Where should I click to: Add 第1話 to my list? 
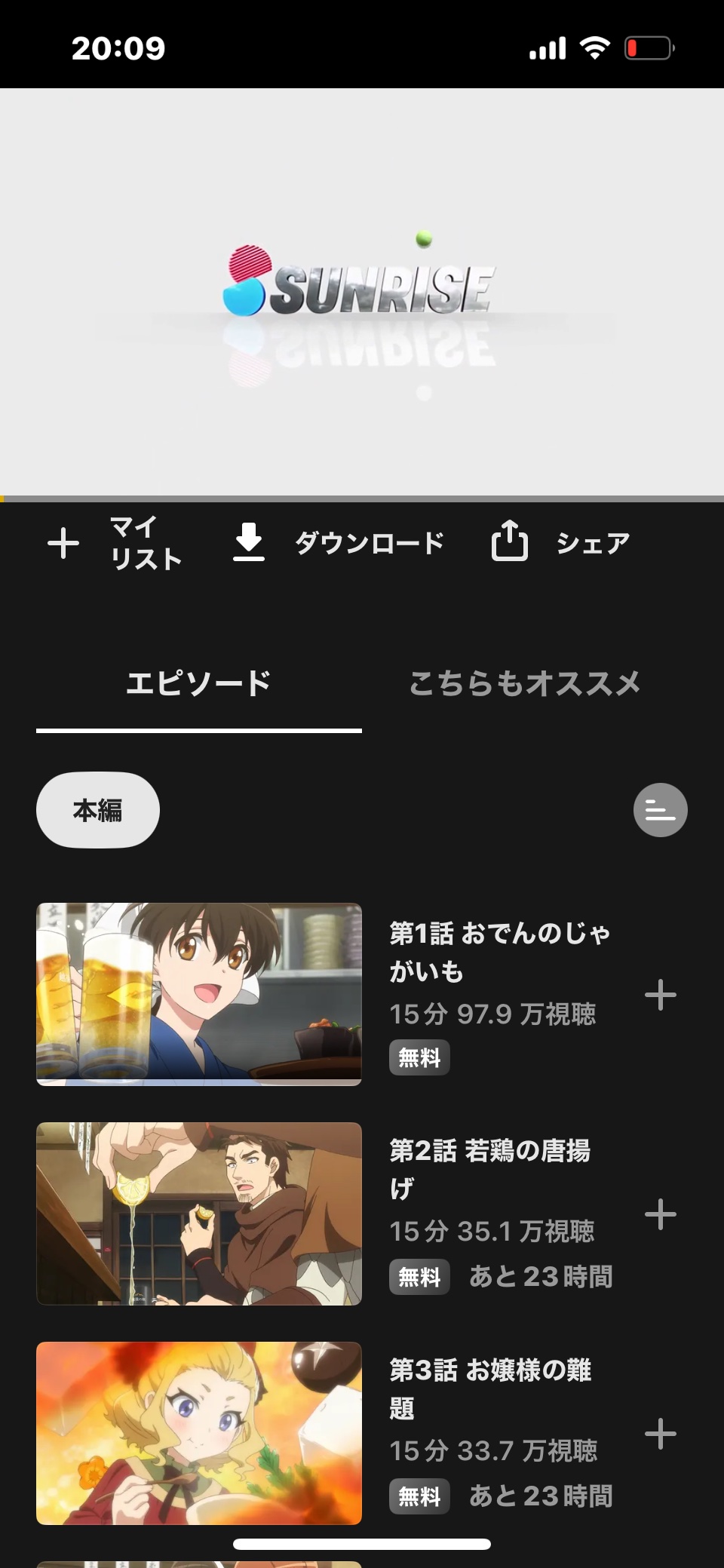(660, 995)
